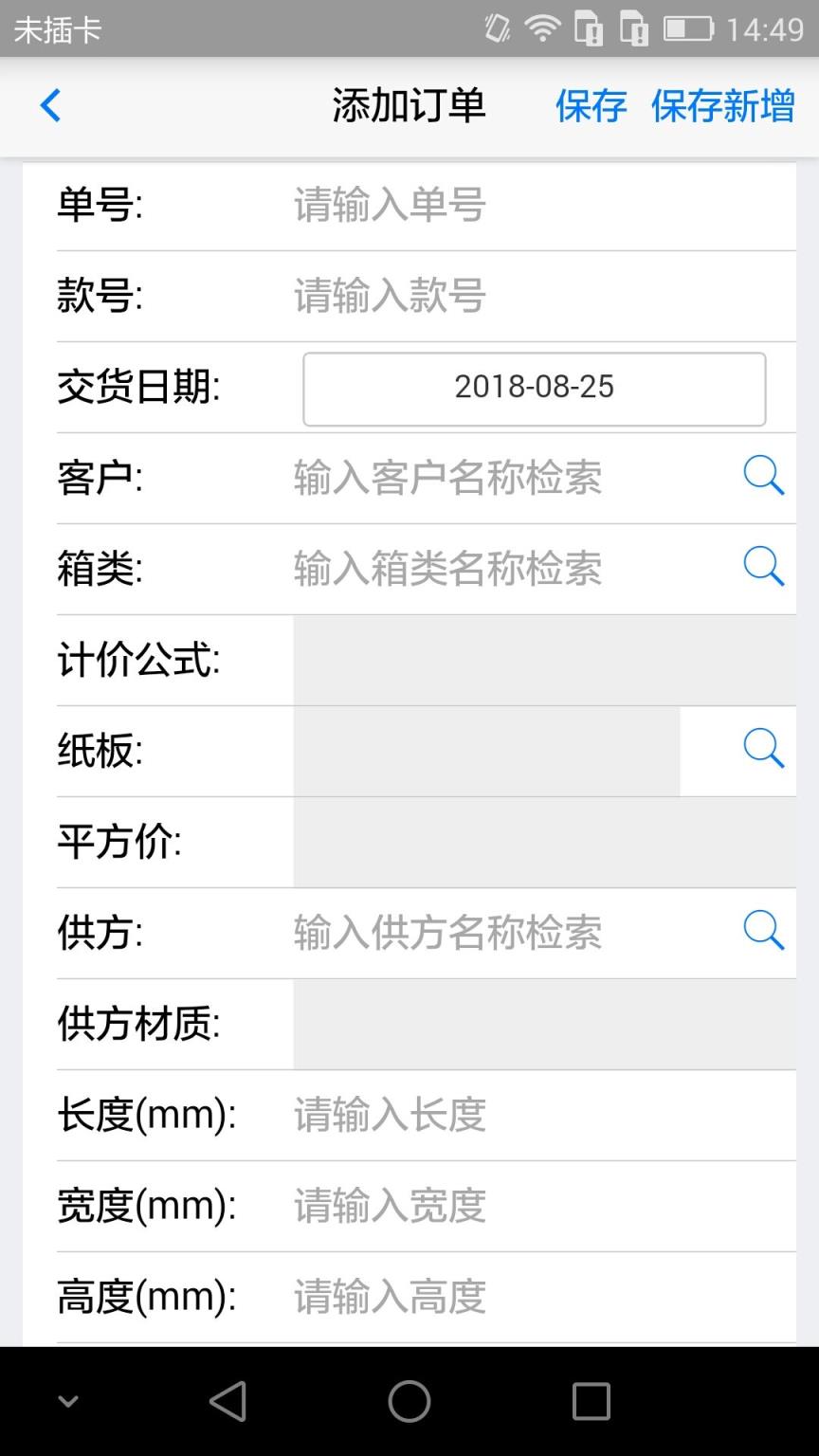Tap the Android home circle navigation icon
Viewport: 819px width, 1456px height.
[409, 1400]
